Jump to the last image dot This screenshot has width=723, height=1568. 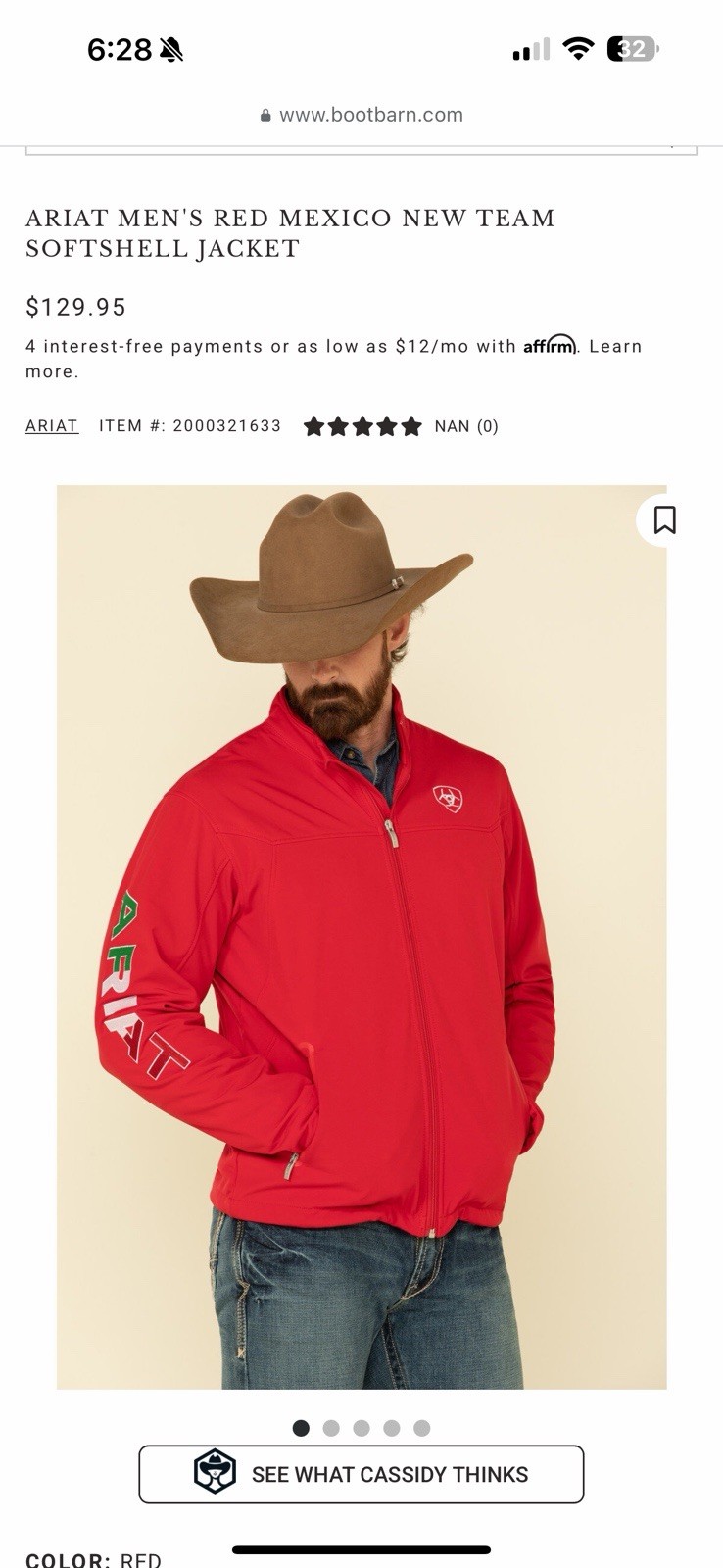(x=422, y=1428)
